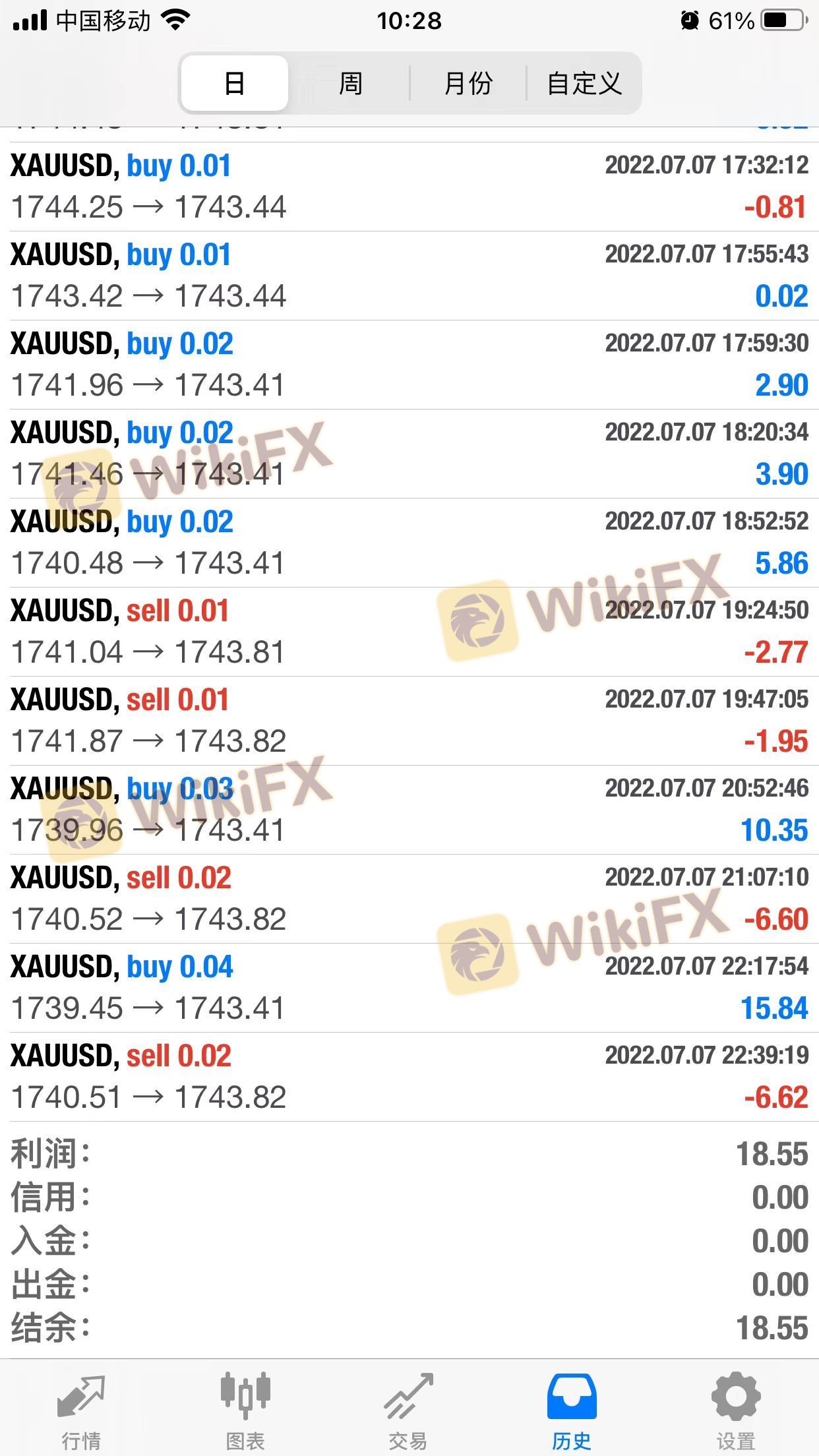Expand the sell 0.02 trade at 22:39:19
819x1456 pixels.
[409, 1077]
